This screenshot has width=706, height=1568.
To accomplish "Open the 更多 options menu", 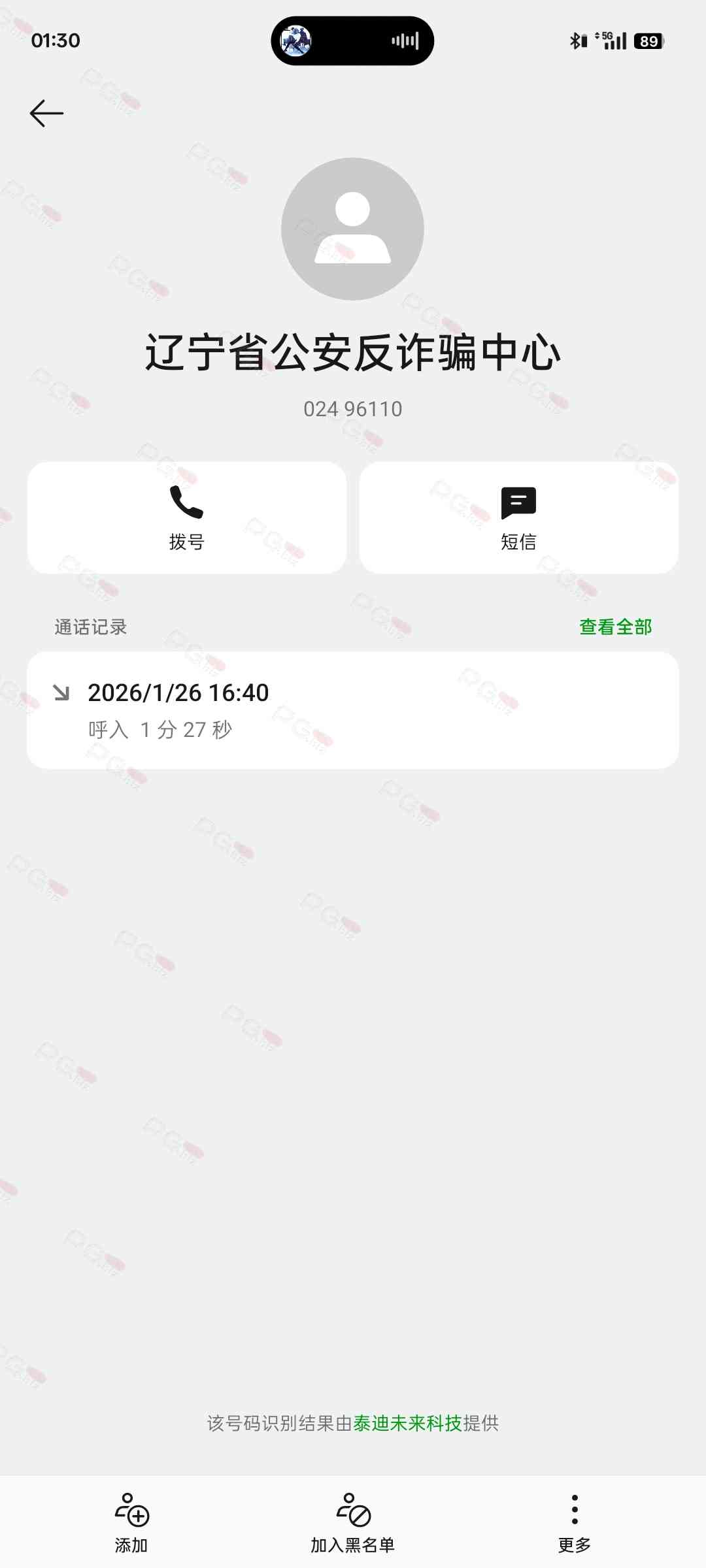I will 574,1521.
